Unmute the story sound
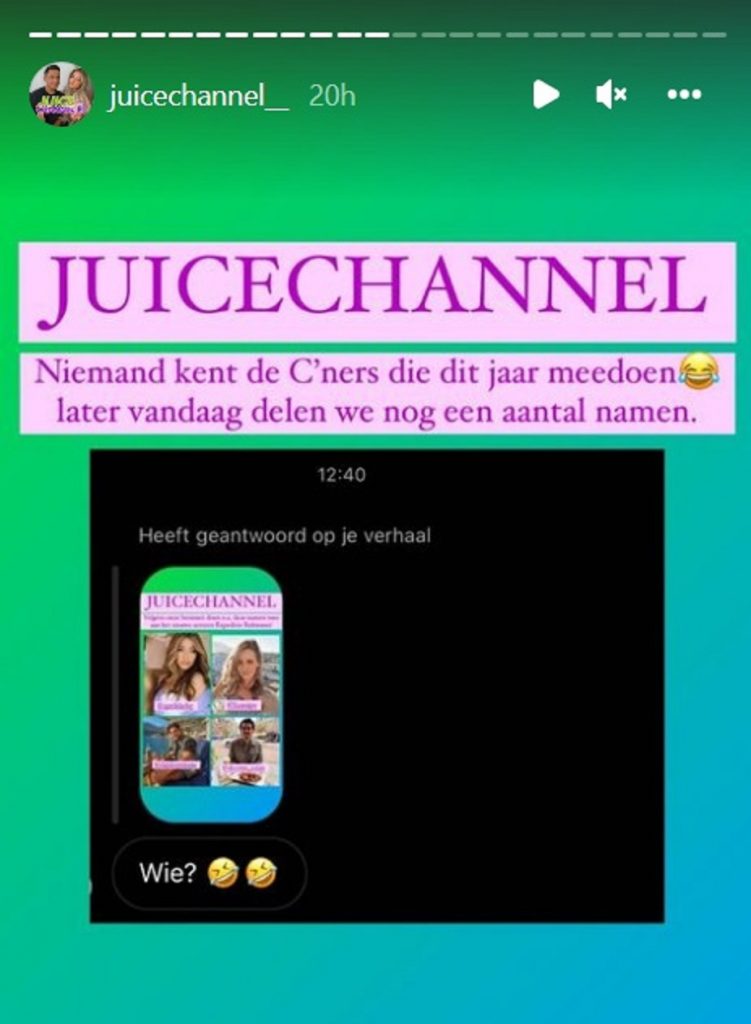 pos(610,95)
